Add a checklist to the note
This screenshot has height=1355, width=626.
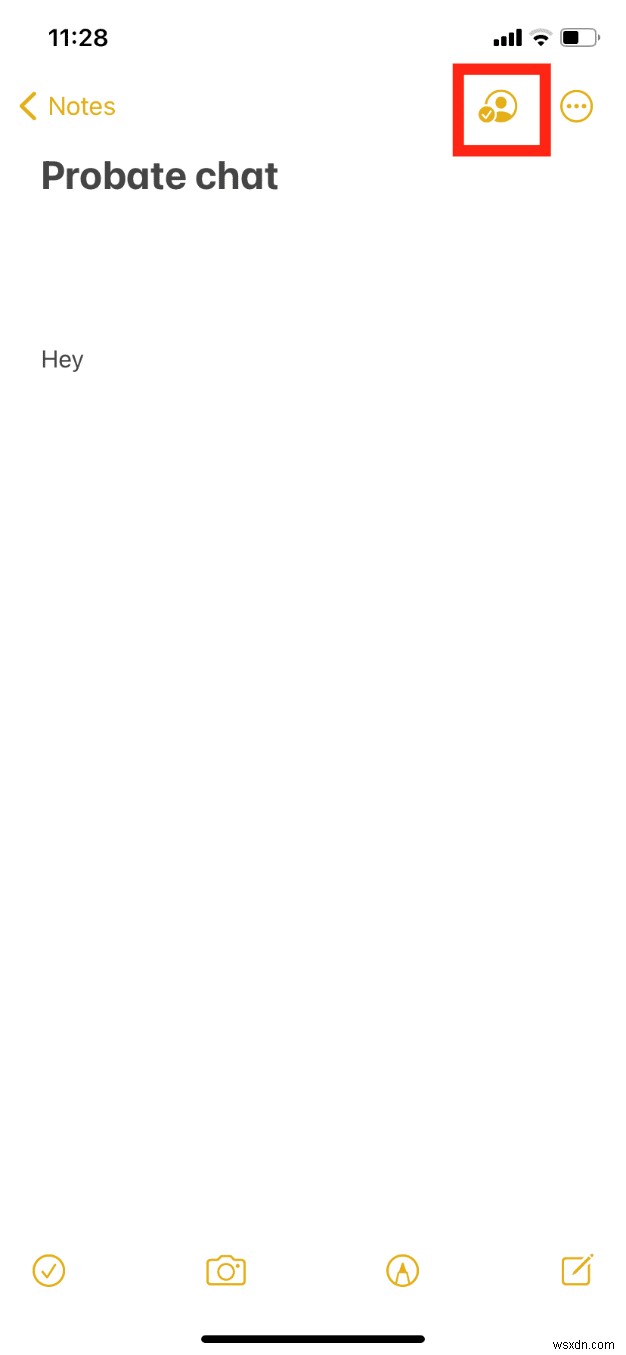(49, 1270)
